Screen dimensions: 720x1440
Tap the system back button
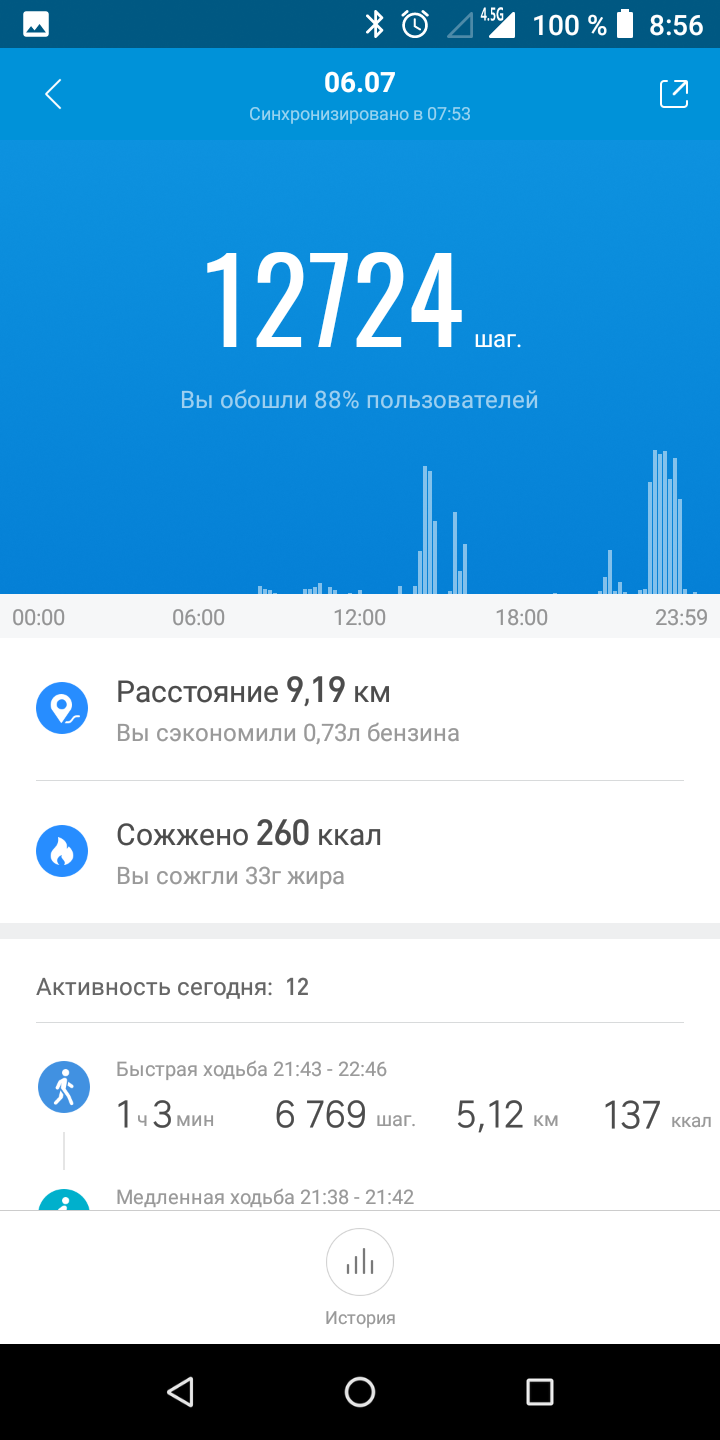click(180, 1391)
